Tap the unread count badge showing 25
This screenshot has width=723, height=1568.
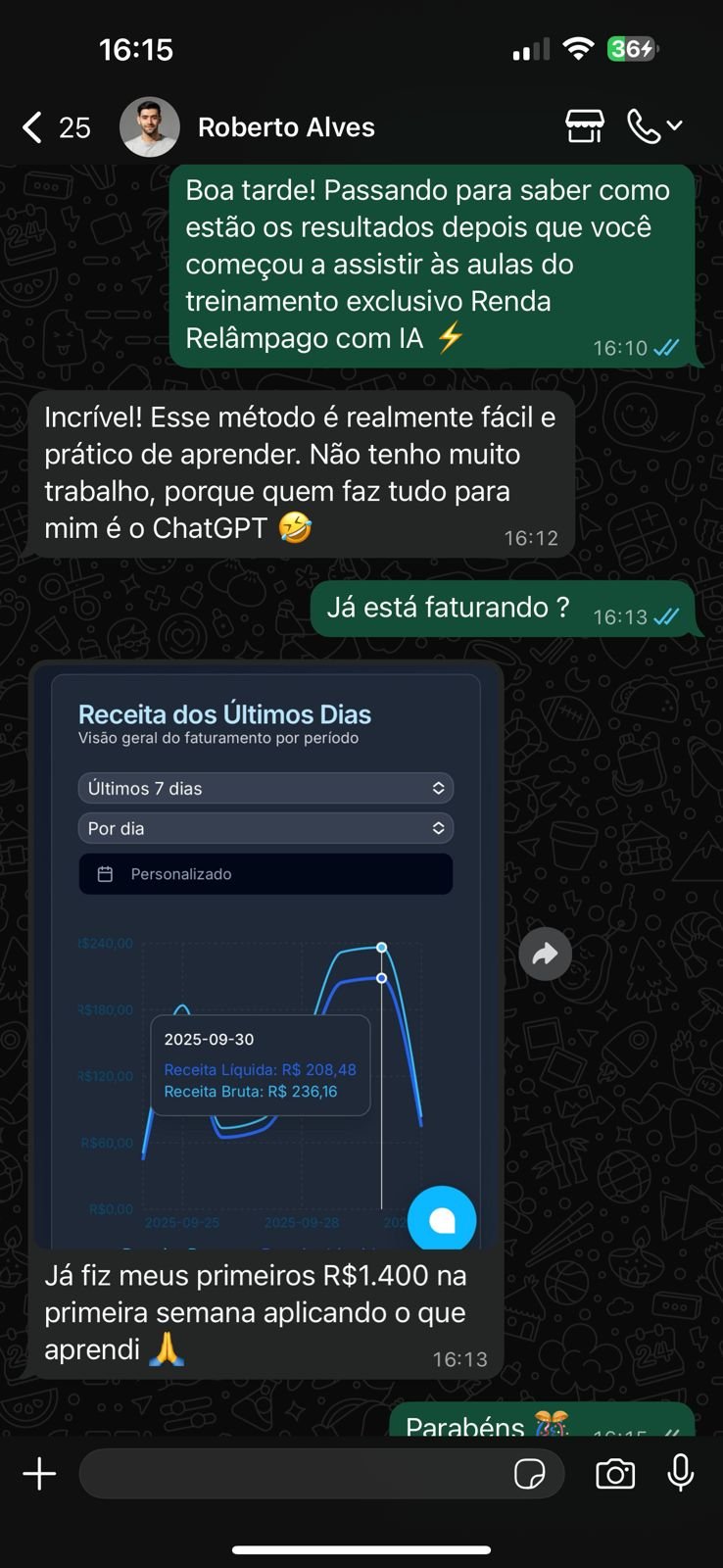coord(73,125)
